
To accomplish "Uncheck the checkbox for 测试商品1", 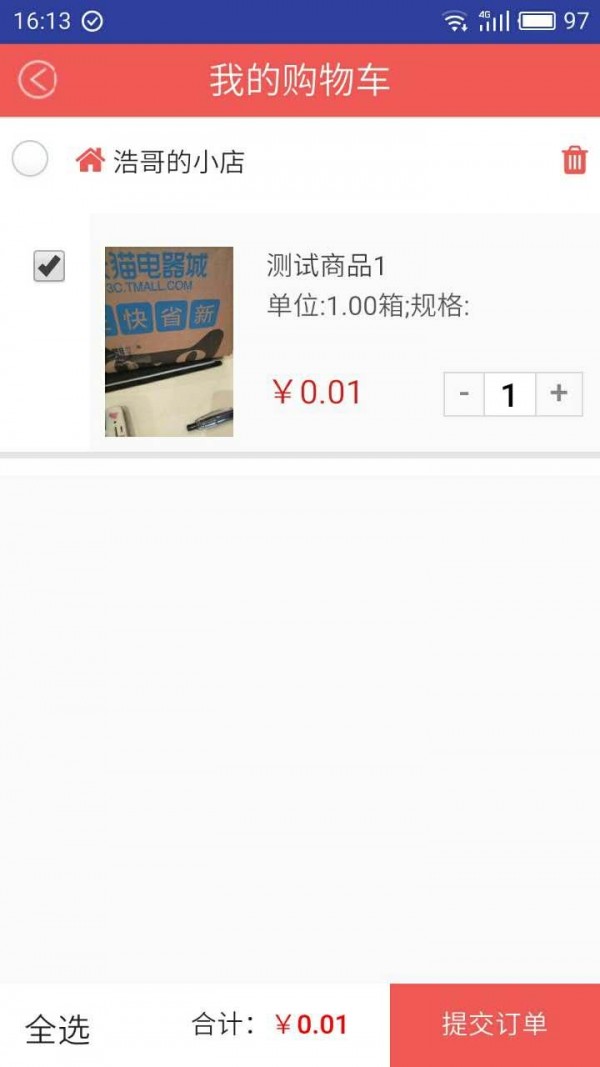I will 49,266.
